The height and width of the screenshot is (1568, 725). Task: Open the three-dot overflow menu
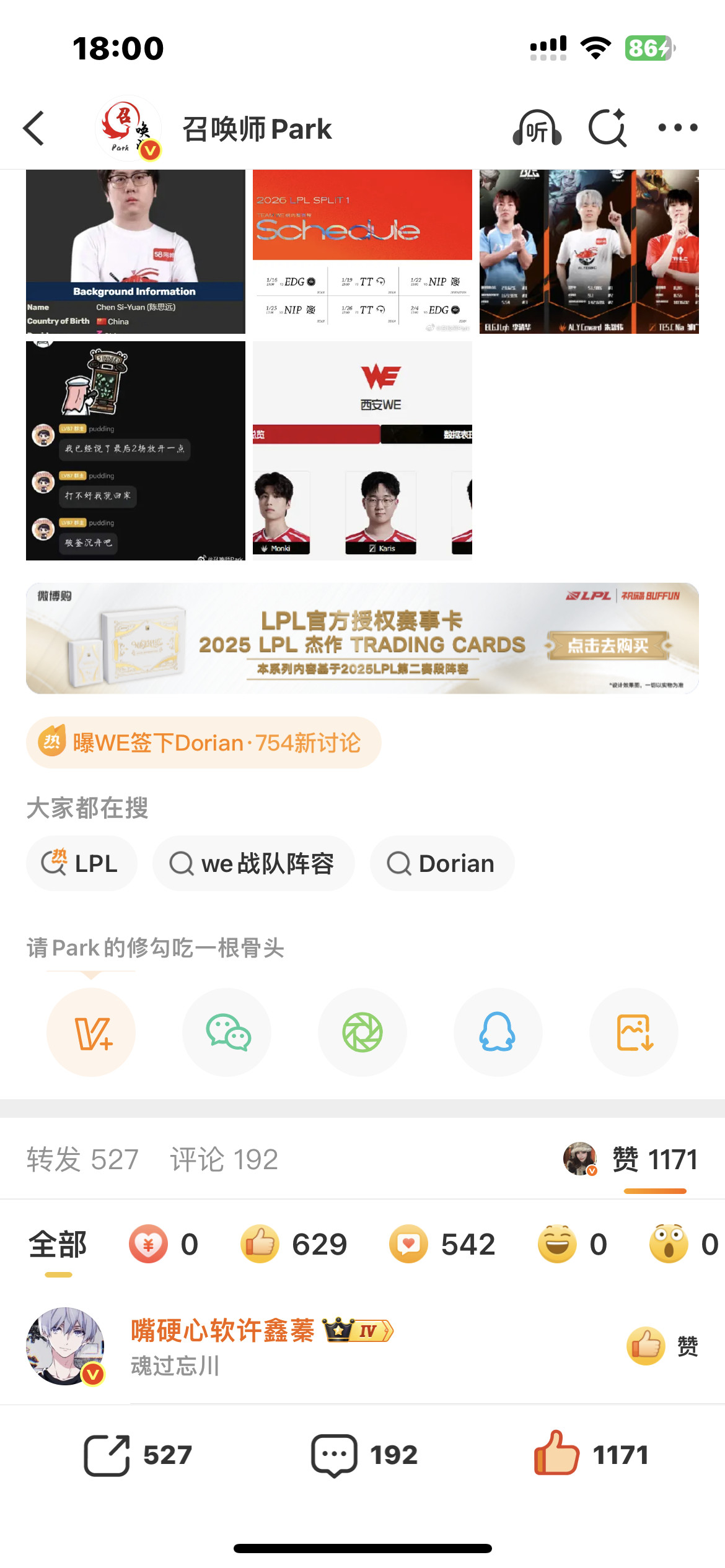coord(677,128)
